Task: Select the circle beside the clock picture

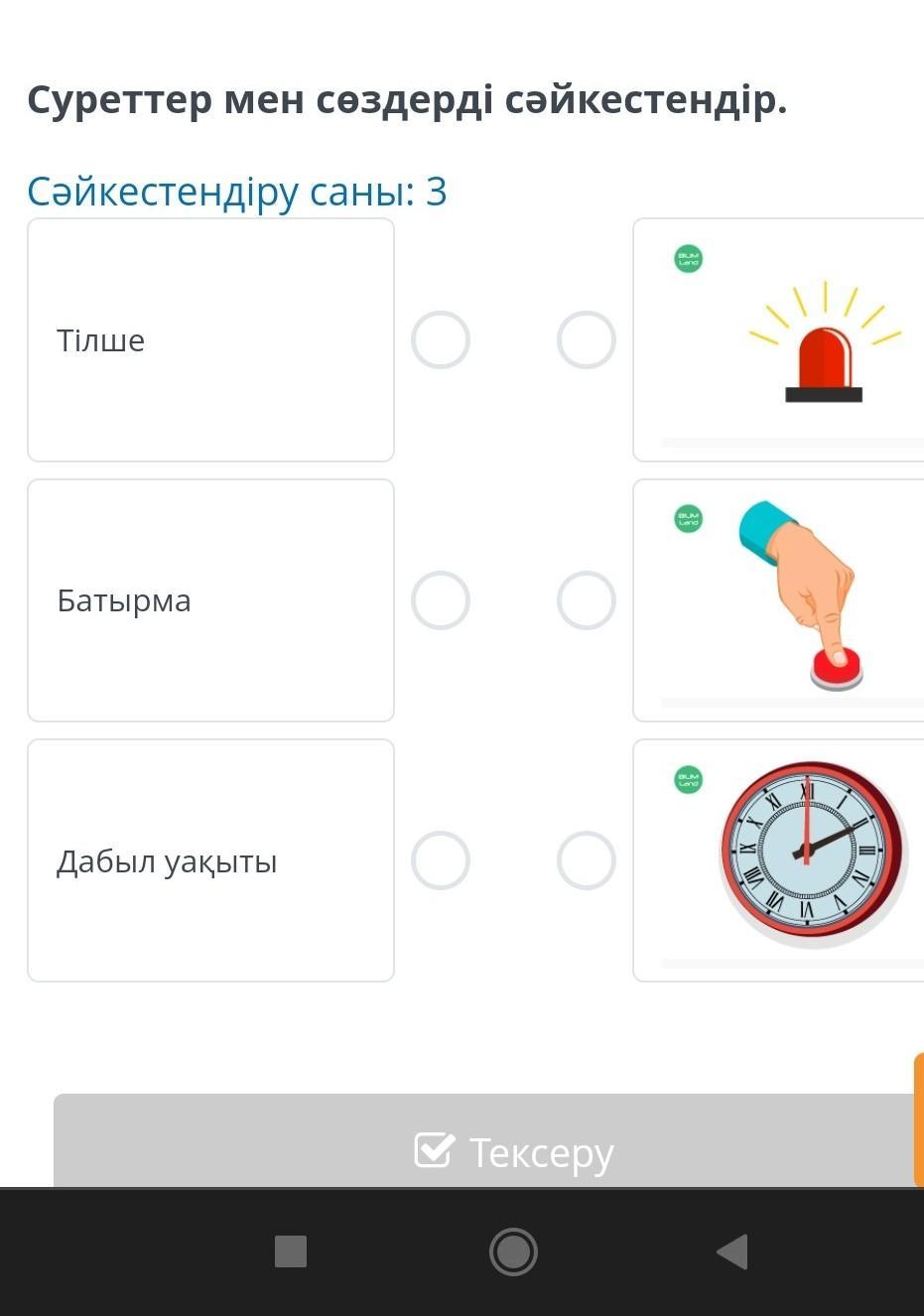Action: point(587,860)
